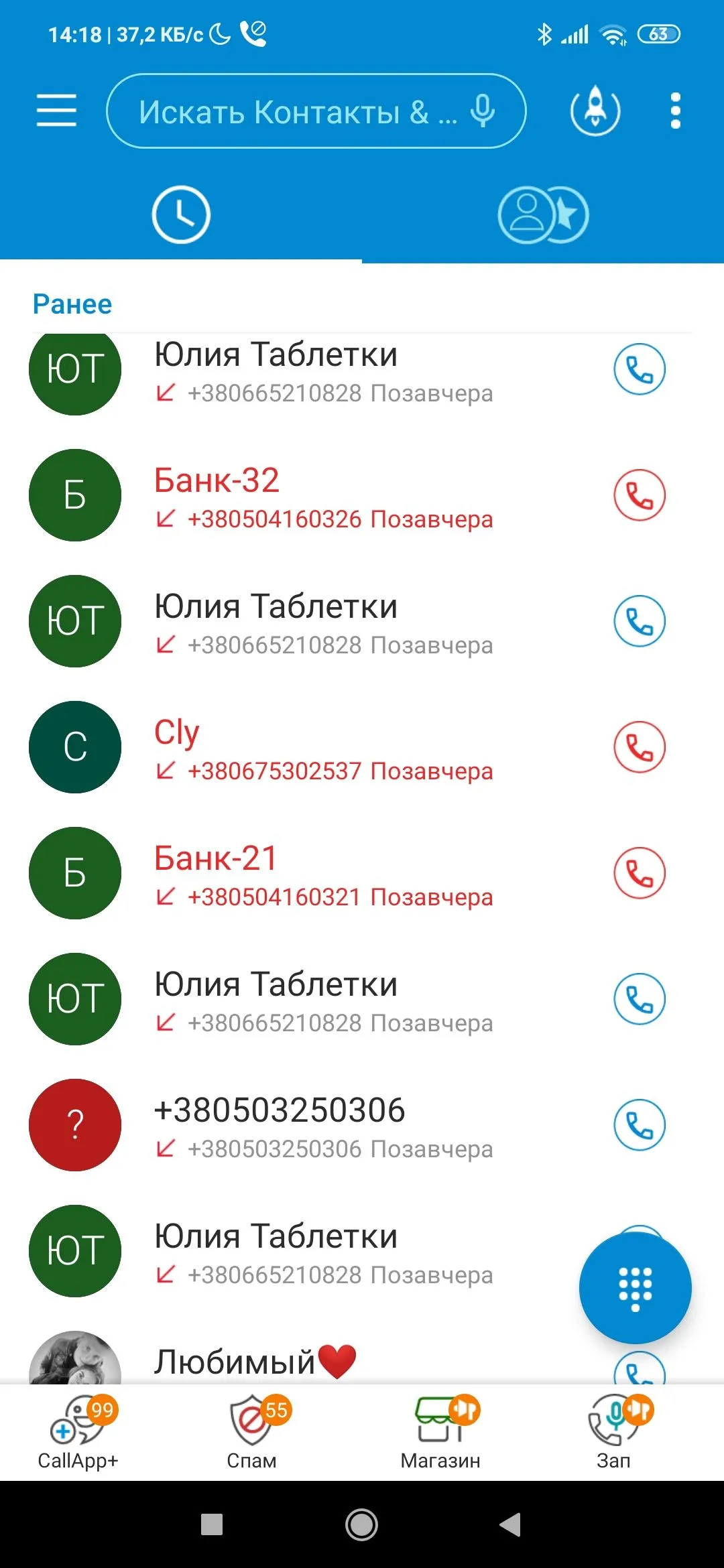The height and width of the screenshot is (1568, 724).
Task: Switch to the contacts and favorites tab
Action: (x=543, y=215)
